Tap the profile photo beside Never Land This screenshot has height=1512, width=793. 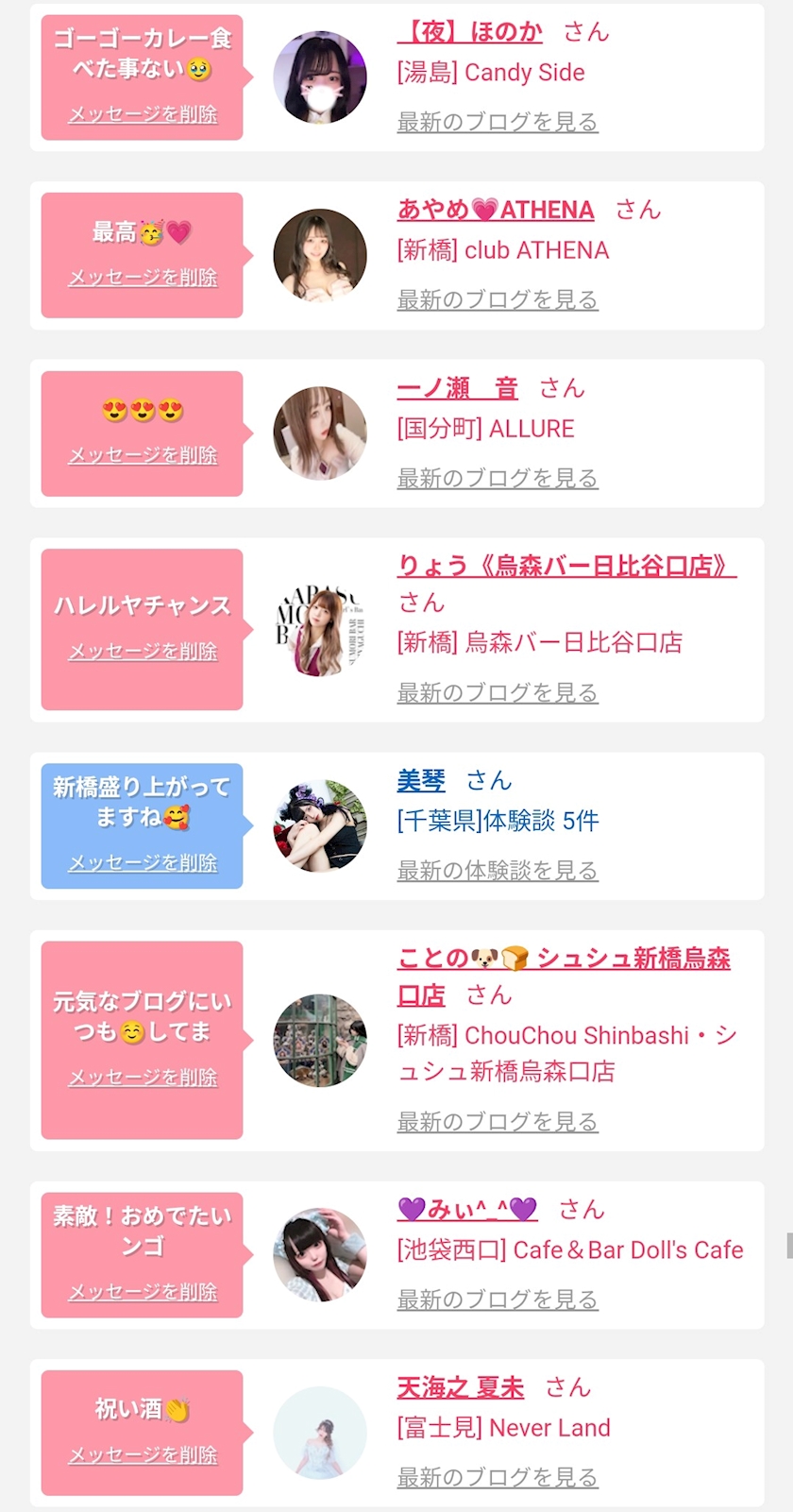click(320, 1433)
